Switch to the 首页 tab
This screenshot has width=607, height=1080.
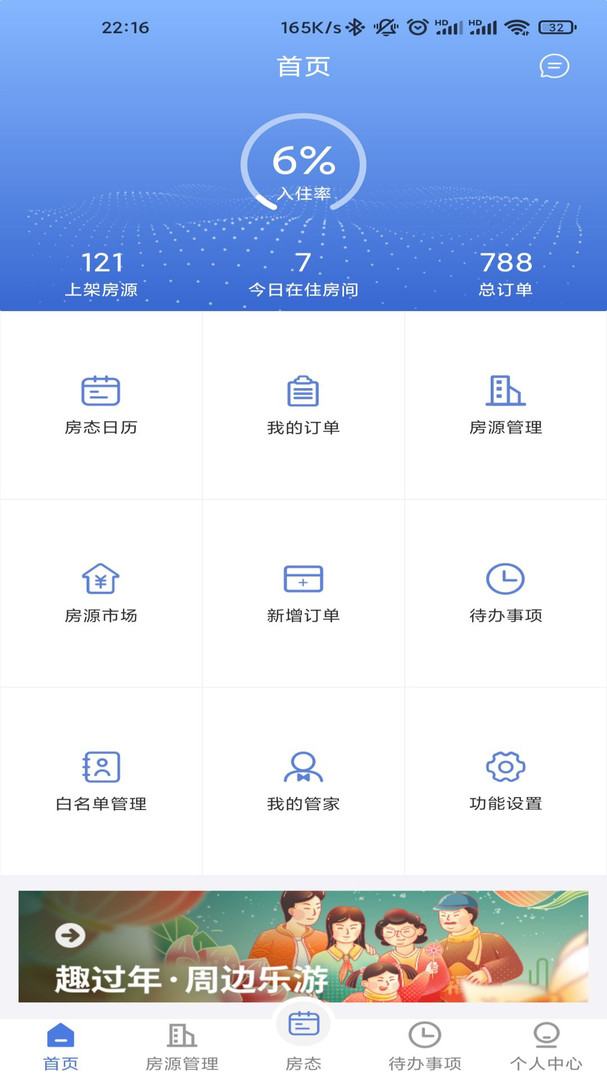pos(61,1047)
